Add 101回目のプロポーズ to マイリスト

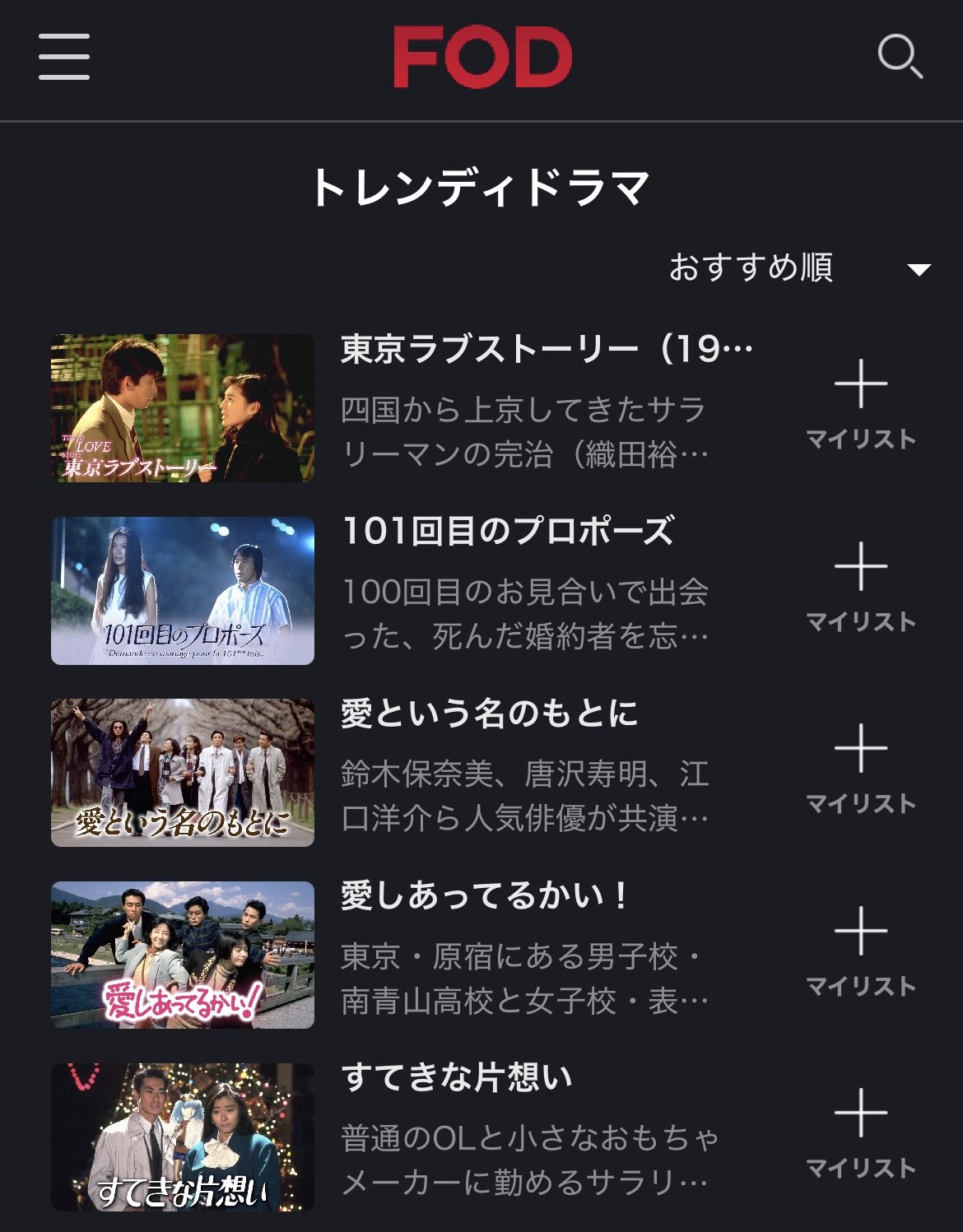(x=861, y=586)
